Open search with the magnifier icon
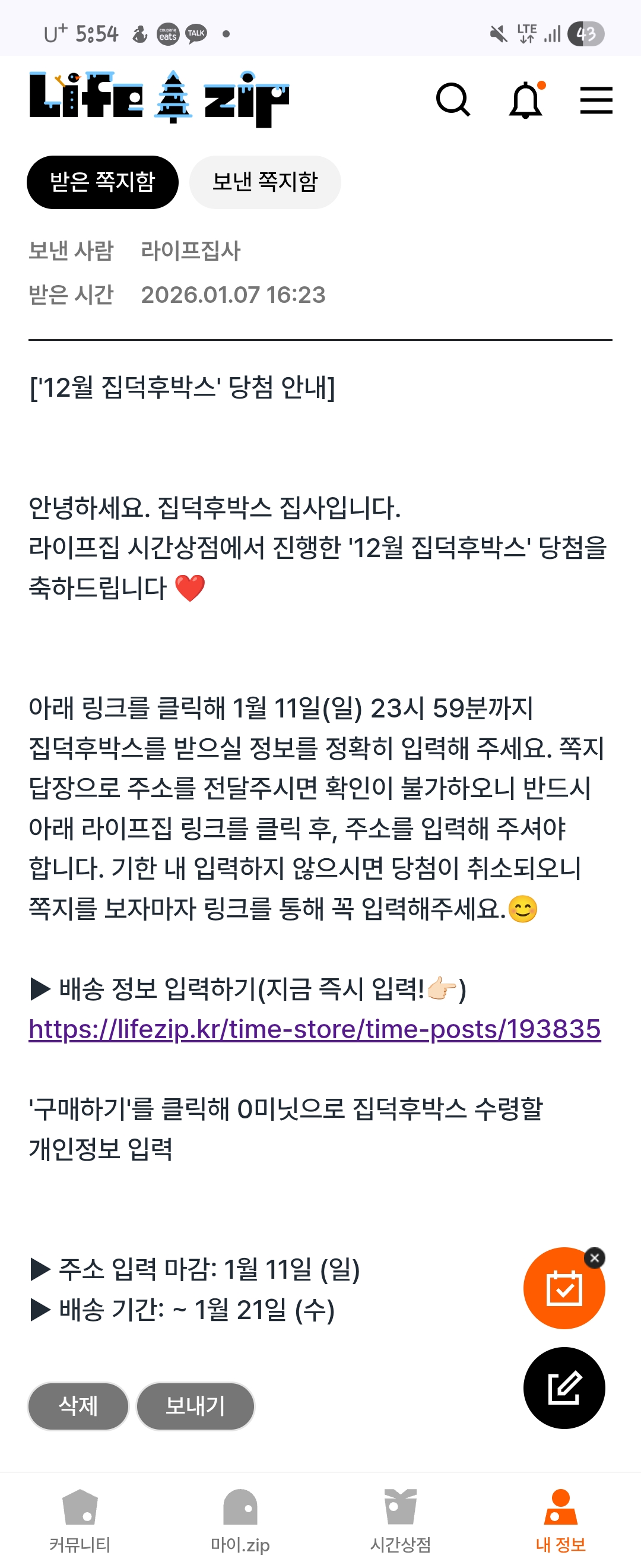The height and width of the screenshot is (1568, 641). 453,100
